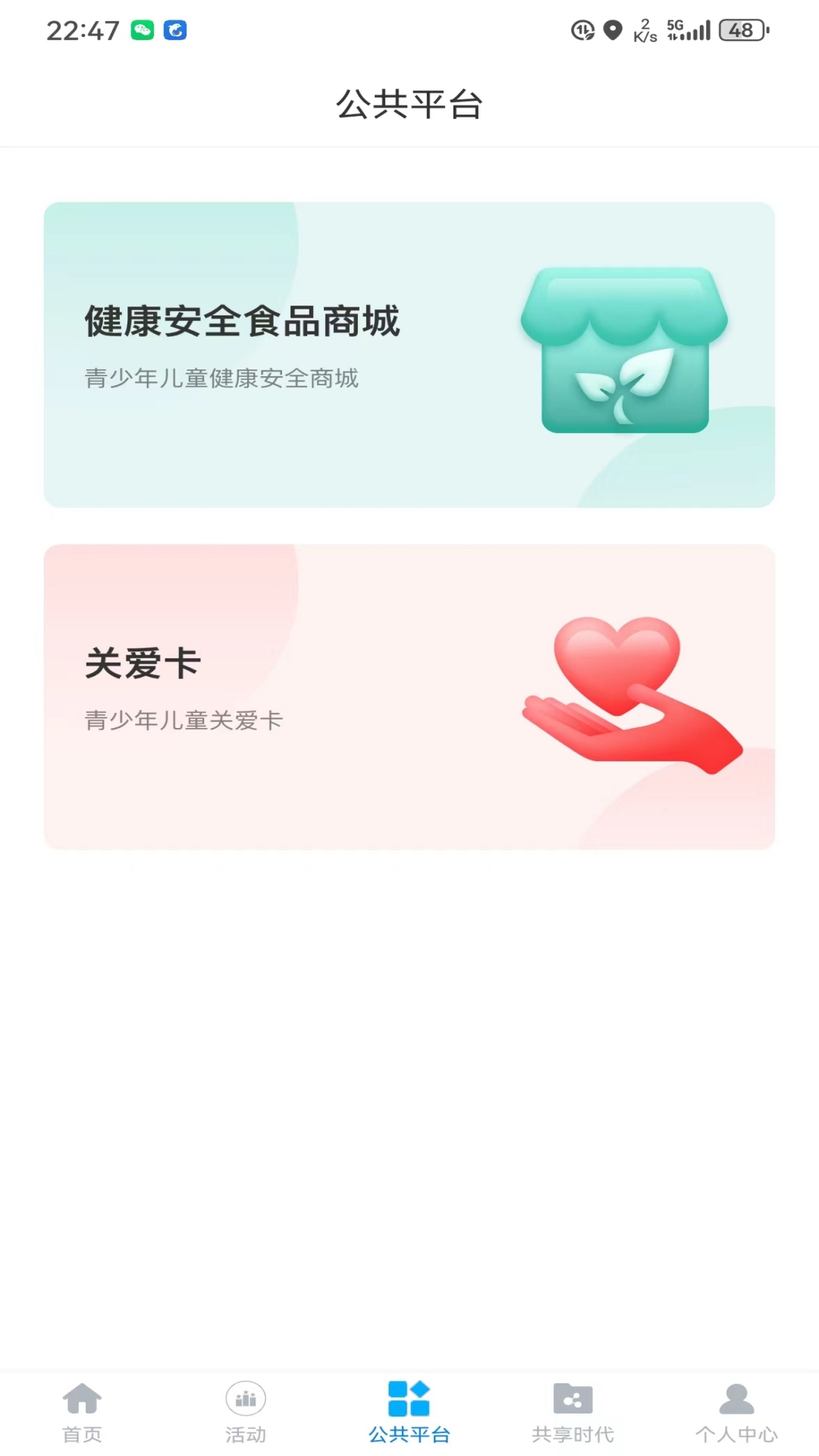
Task: Tap the 青少年儿童关爱卡 subtitle text
Action: pyautogui.click(x=183, y=720)
